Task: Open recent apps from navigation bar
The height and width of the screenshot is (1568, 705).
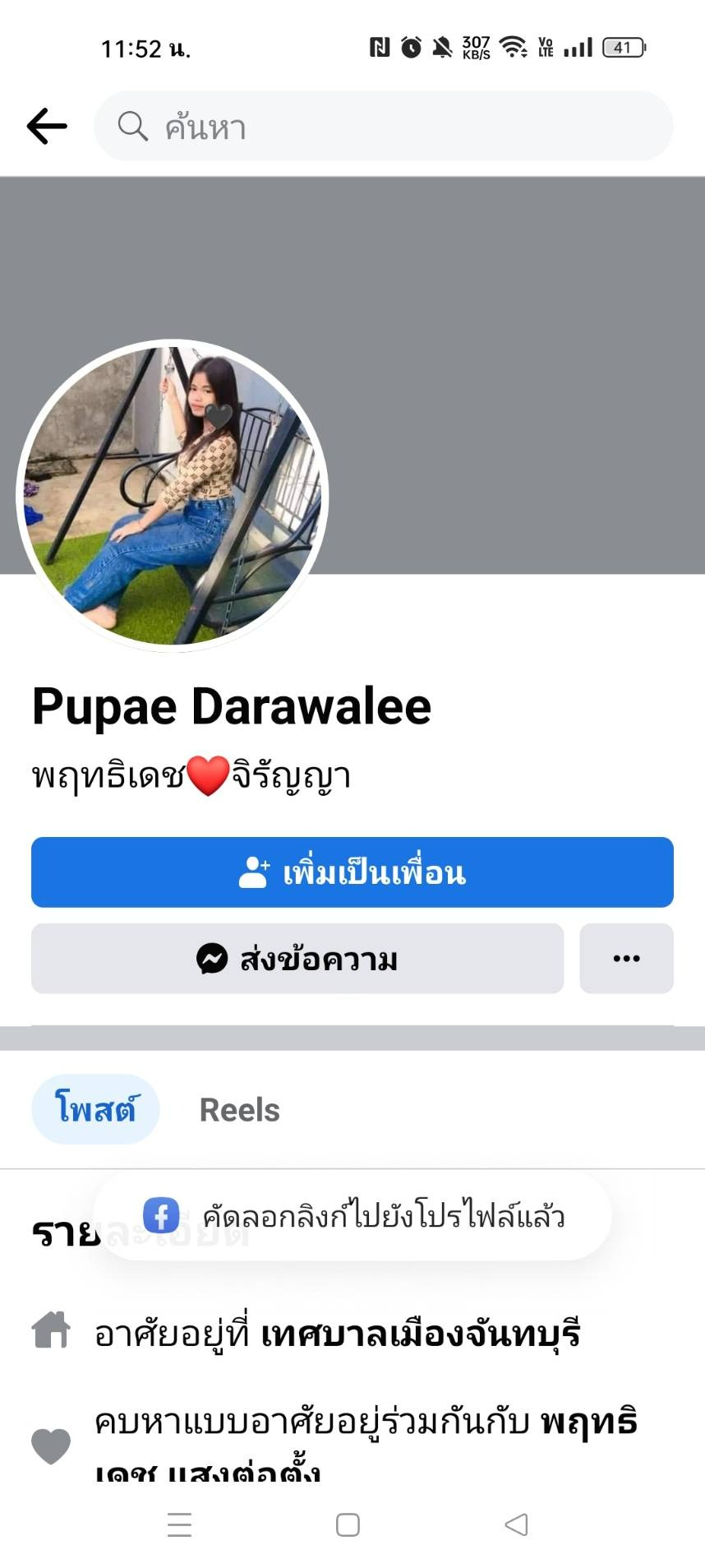Action: [179, 1524]
